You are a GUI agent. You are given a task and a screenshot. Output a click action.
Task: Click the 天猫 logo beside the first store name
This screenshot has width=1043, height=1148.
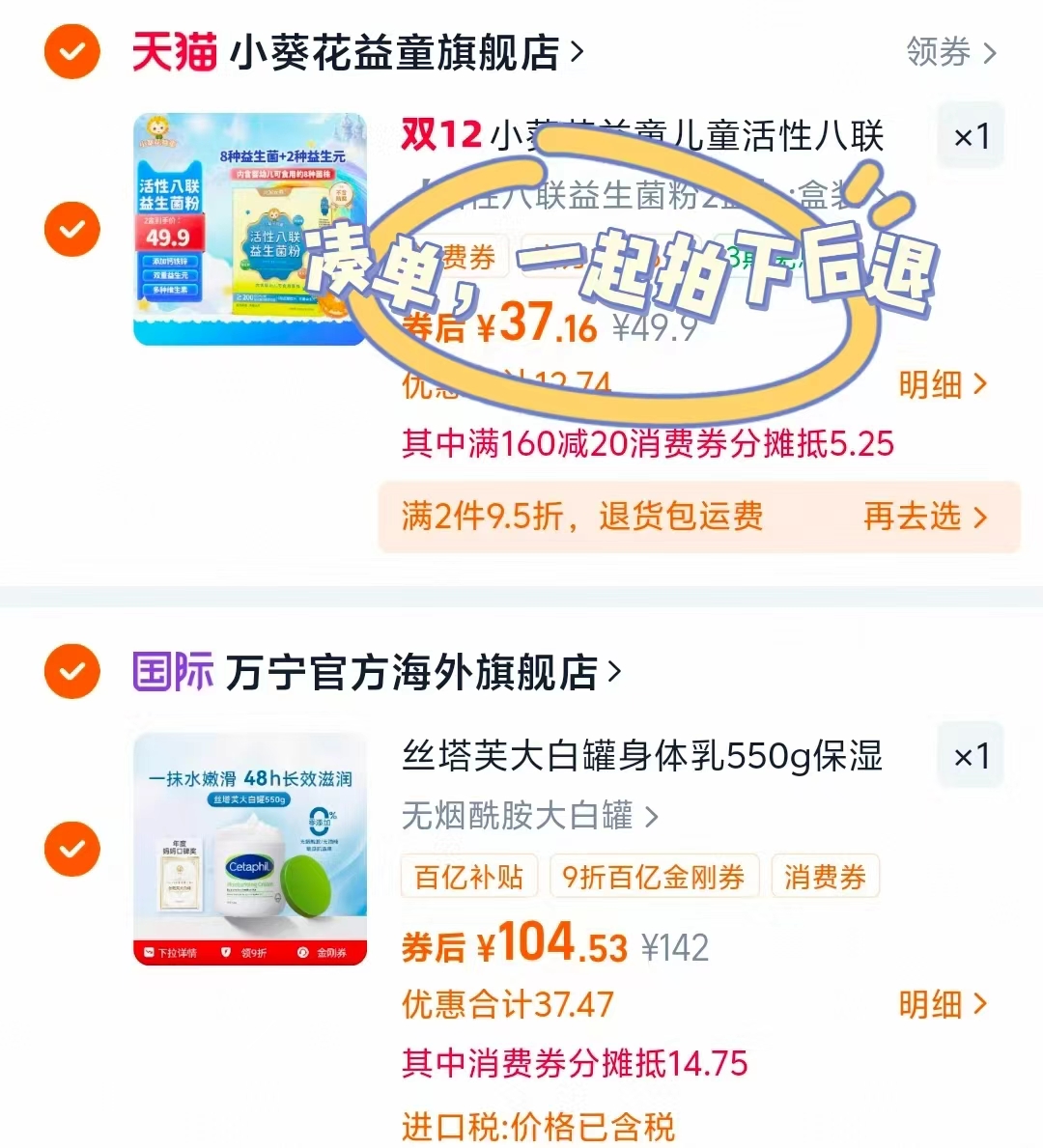(174, 53)
